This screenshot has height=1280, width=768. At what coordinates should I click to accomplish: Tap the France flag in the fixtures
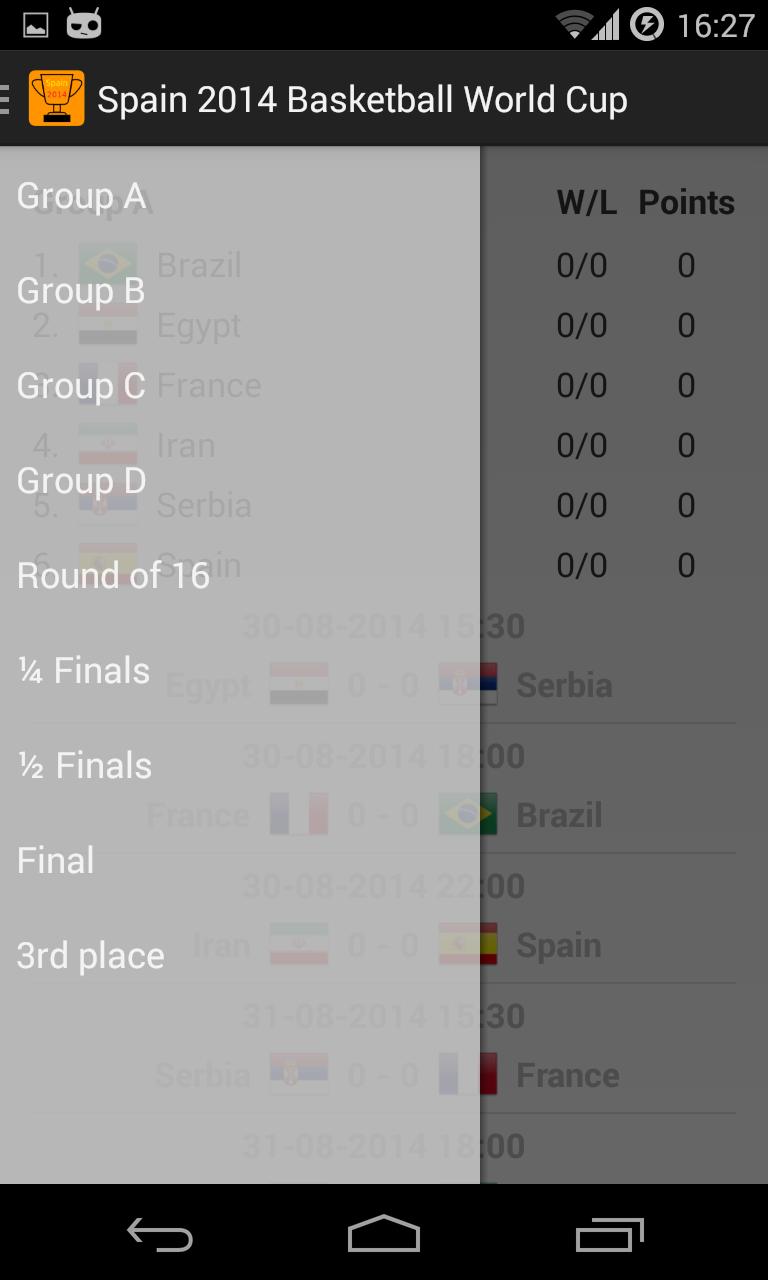(297, 814)
